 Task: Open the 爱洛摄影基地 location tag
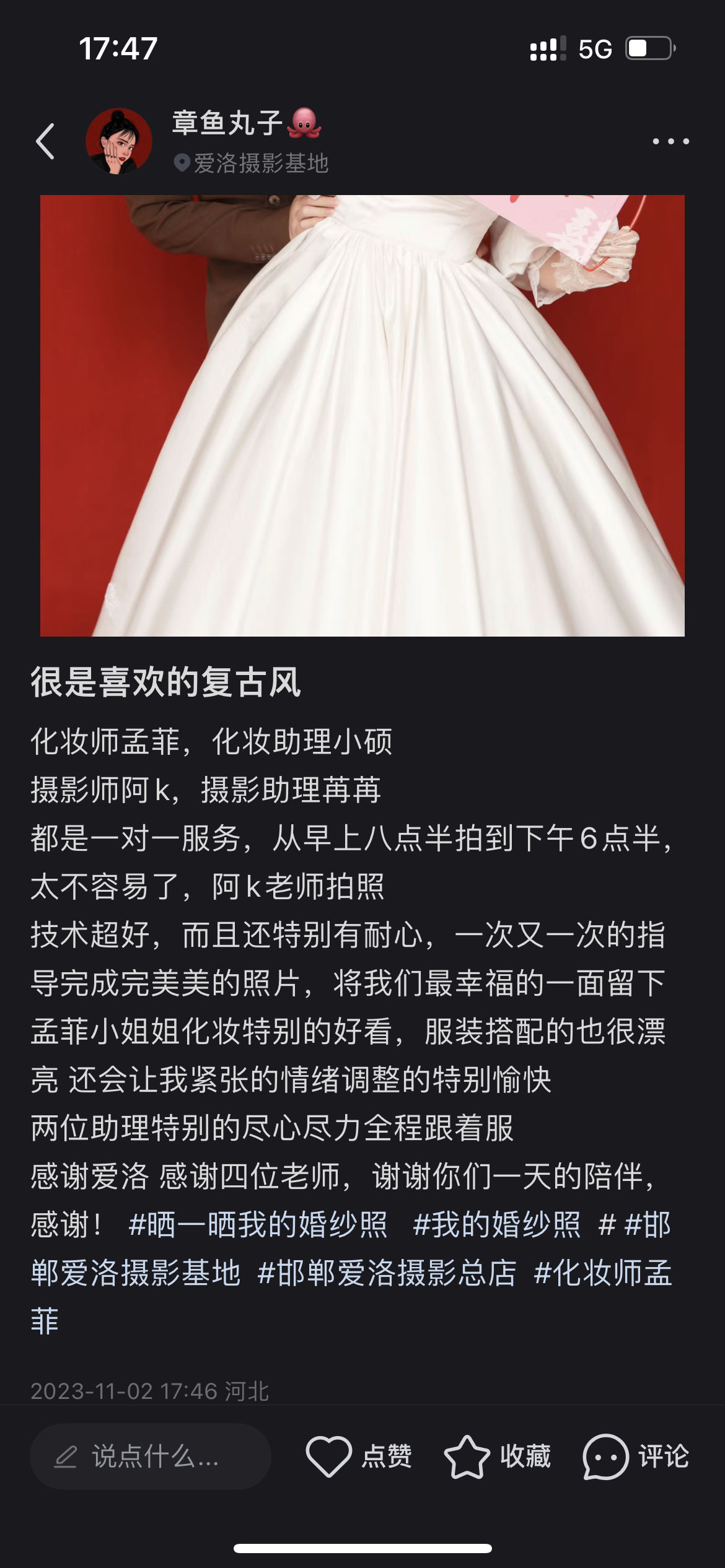click(x=251, y=163)
